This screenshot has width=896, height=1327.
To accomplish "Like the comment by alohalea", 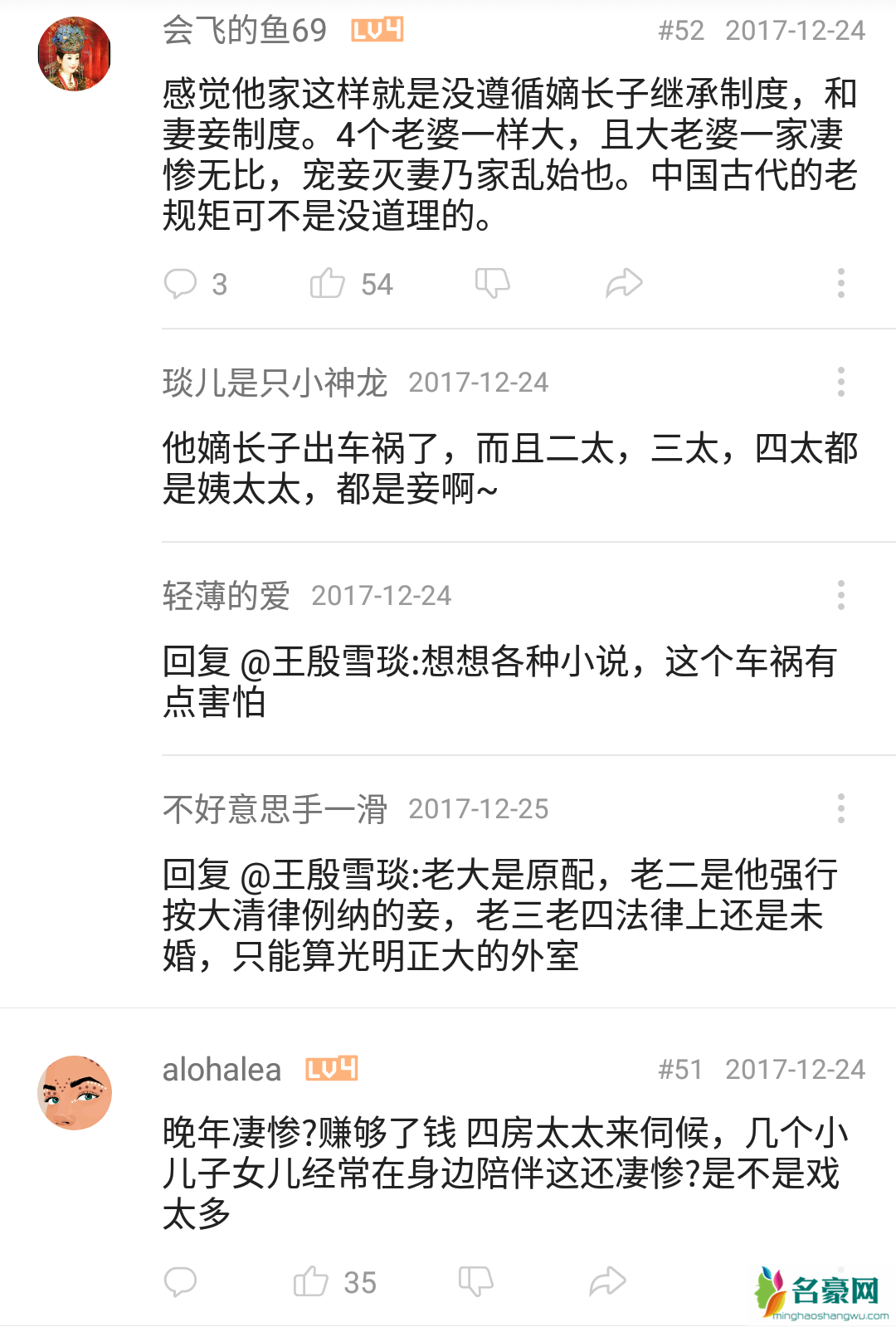I will [311, 1282].
